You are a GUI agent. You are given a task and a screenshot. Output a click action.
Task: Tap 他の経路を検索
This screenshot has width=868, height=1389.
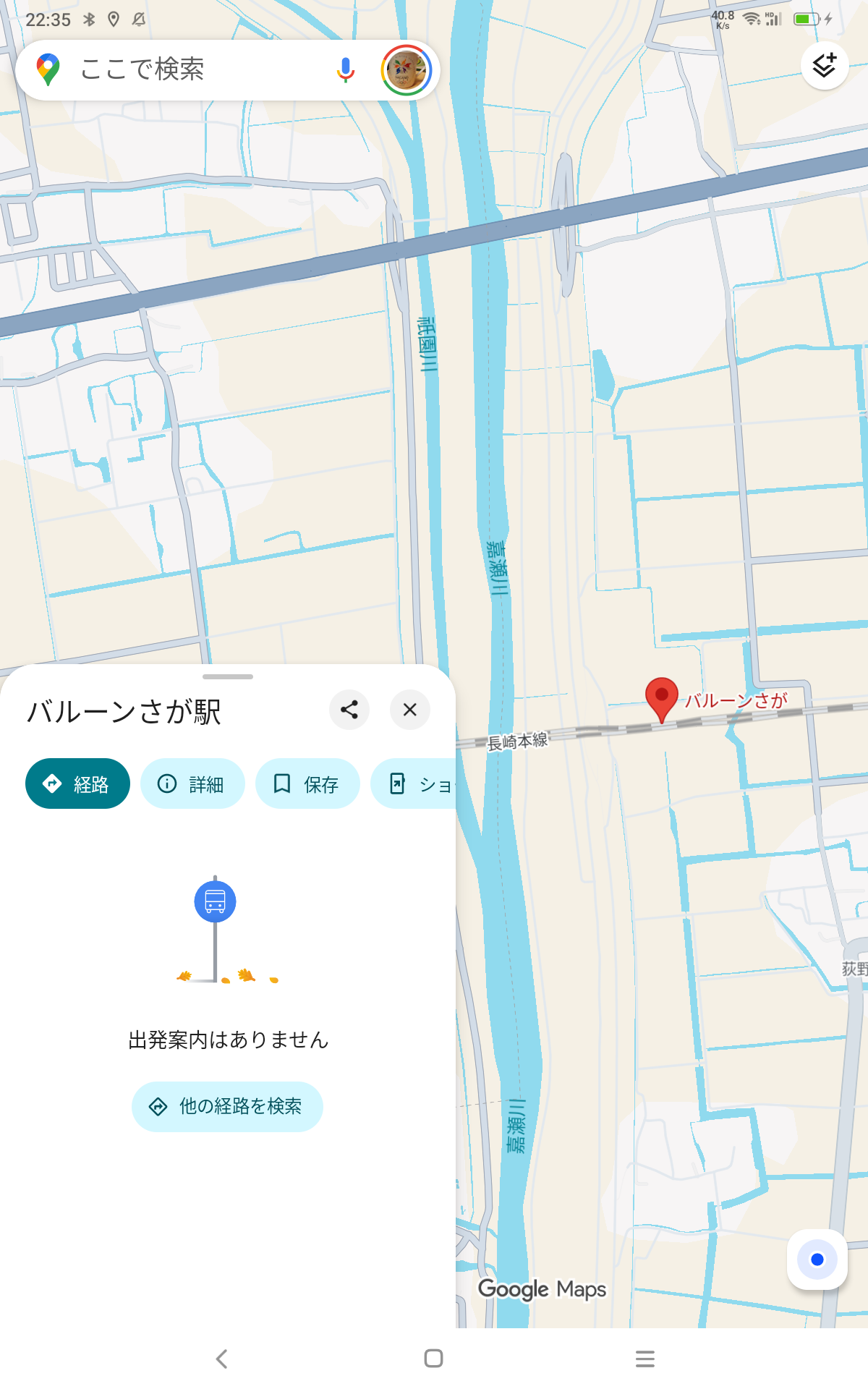tap(227, 1106)
